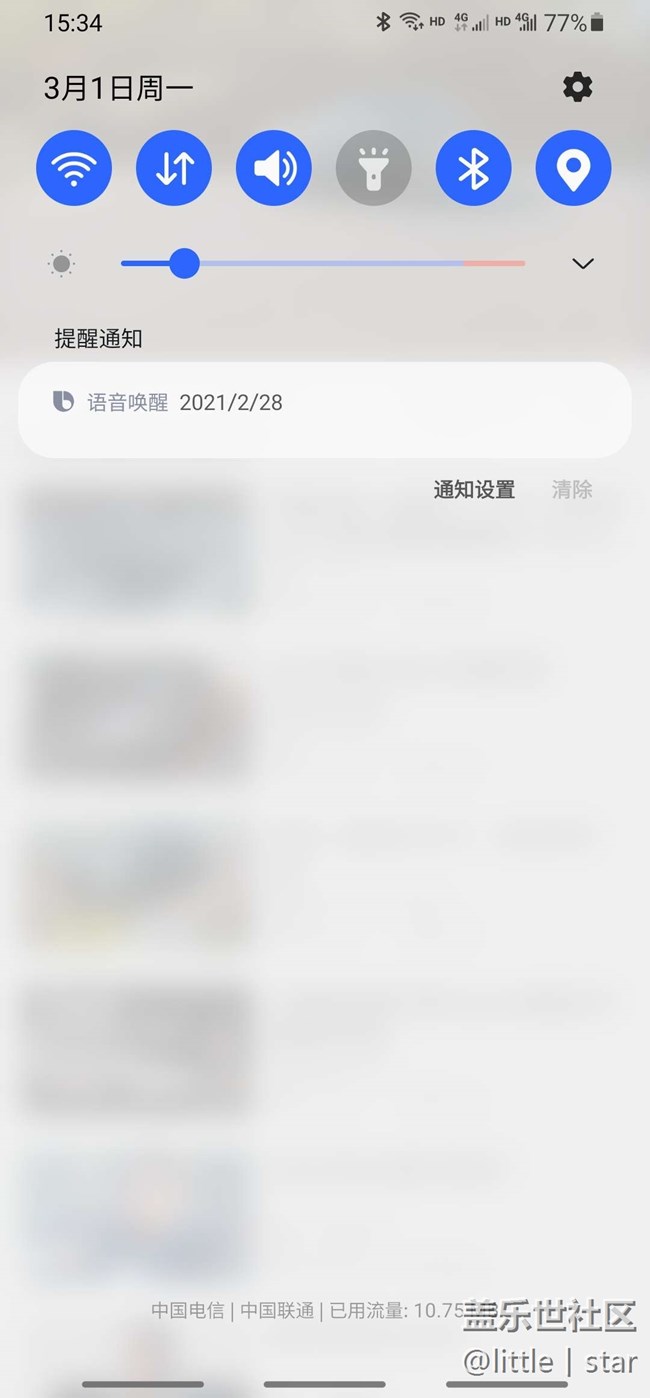The image size is (650, 1398).
Task: Turn on the flashlight
Action: 374,168
